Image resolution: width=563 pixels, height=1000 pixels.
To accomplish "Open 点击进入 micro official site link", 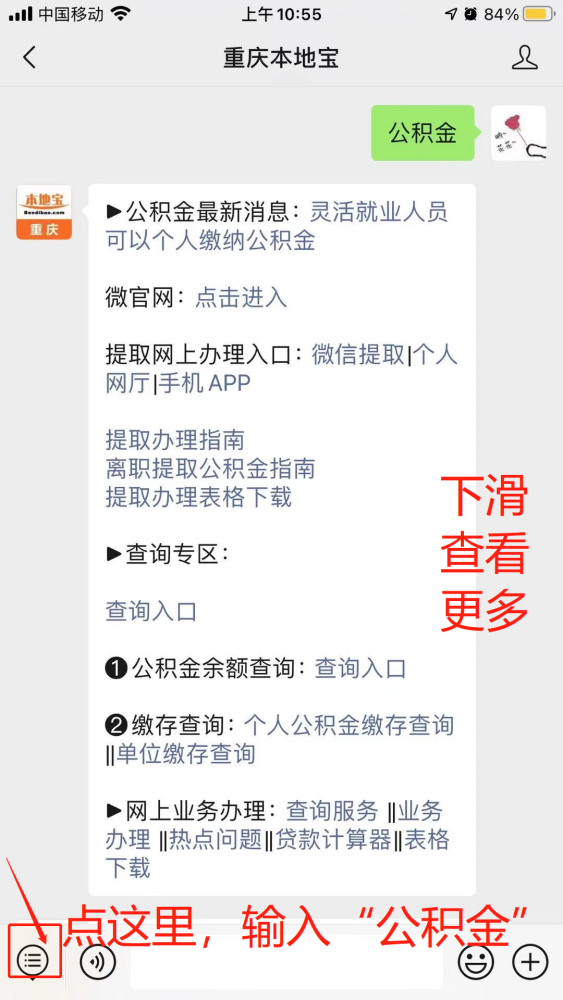I will click(241, 298).
